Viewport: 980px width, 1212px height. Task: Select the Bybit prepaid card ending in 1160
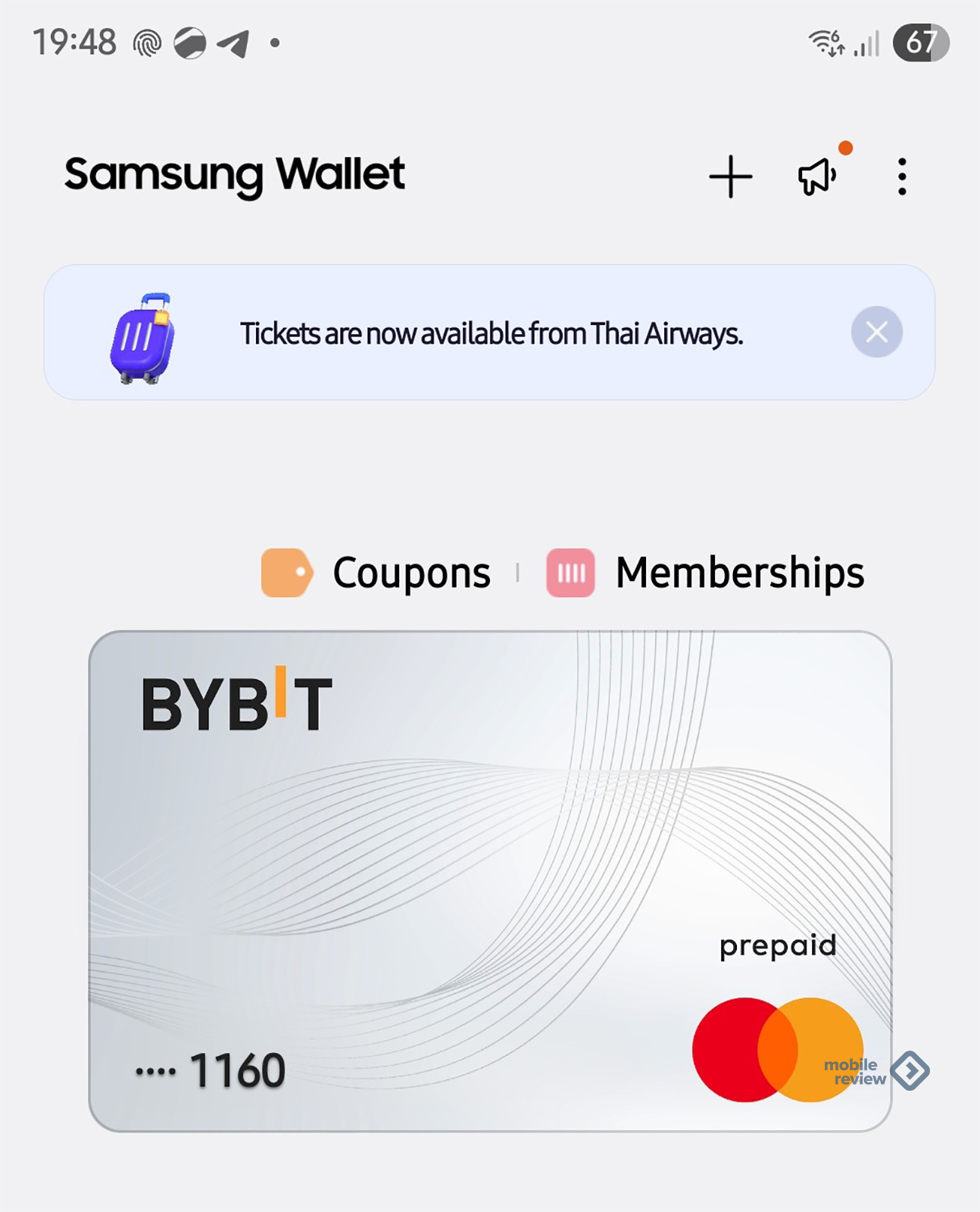click(x=490, y=881)
